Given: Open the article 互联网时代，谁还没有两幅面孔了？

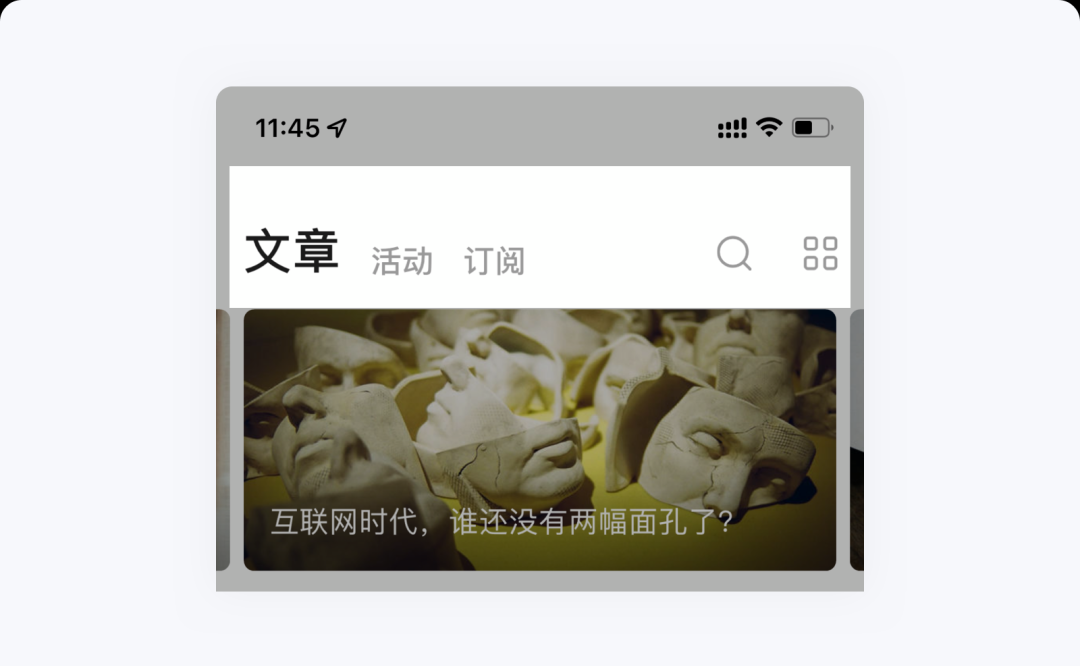Looking at the screenshot, I should (x=540, y=440).
